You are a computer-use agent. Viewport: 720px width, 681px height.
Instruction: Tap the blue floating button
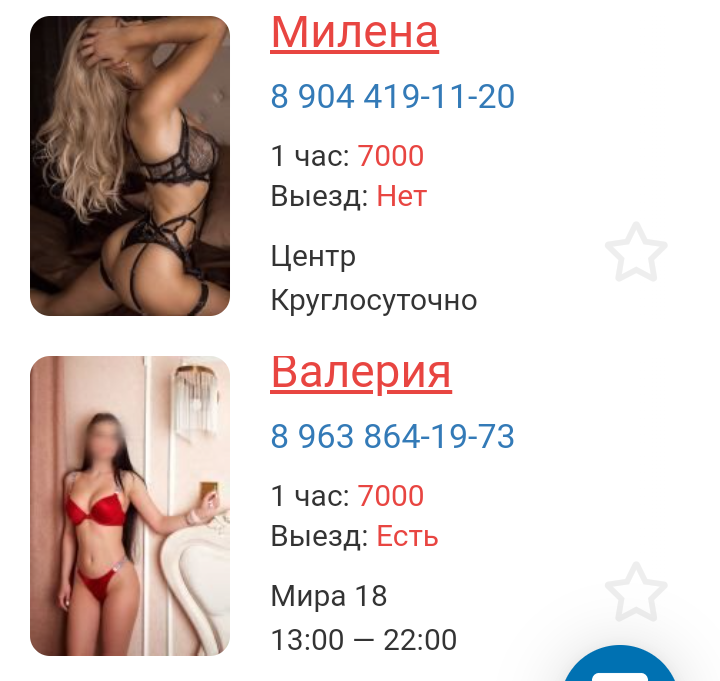point(622,668)
